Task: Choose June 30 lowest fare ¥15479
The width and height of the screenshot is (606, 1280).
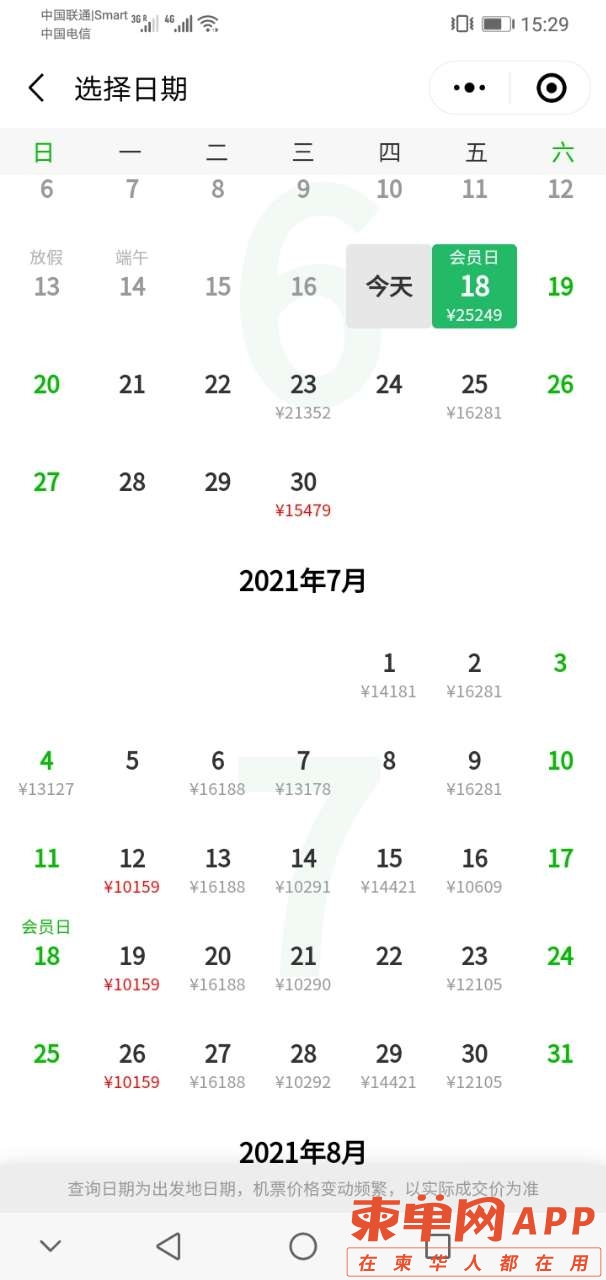Action: 303,493
